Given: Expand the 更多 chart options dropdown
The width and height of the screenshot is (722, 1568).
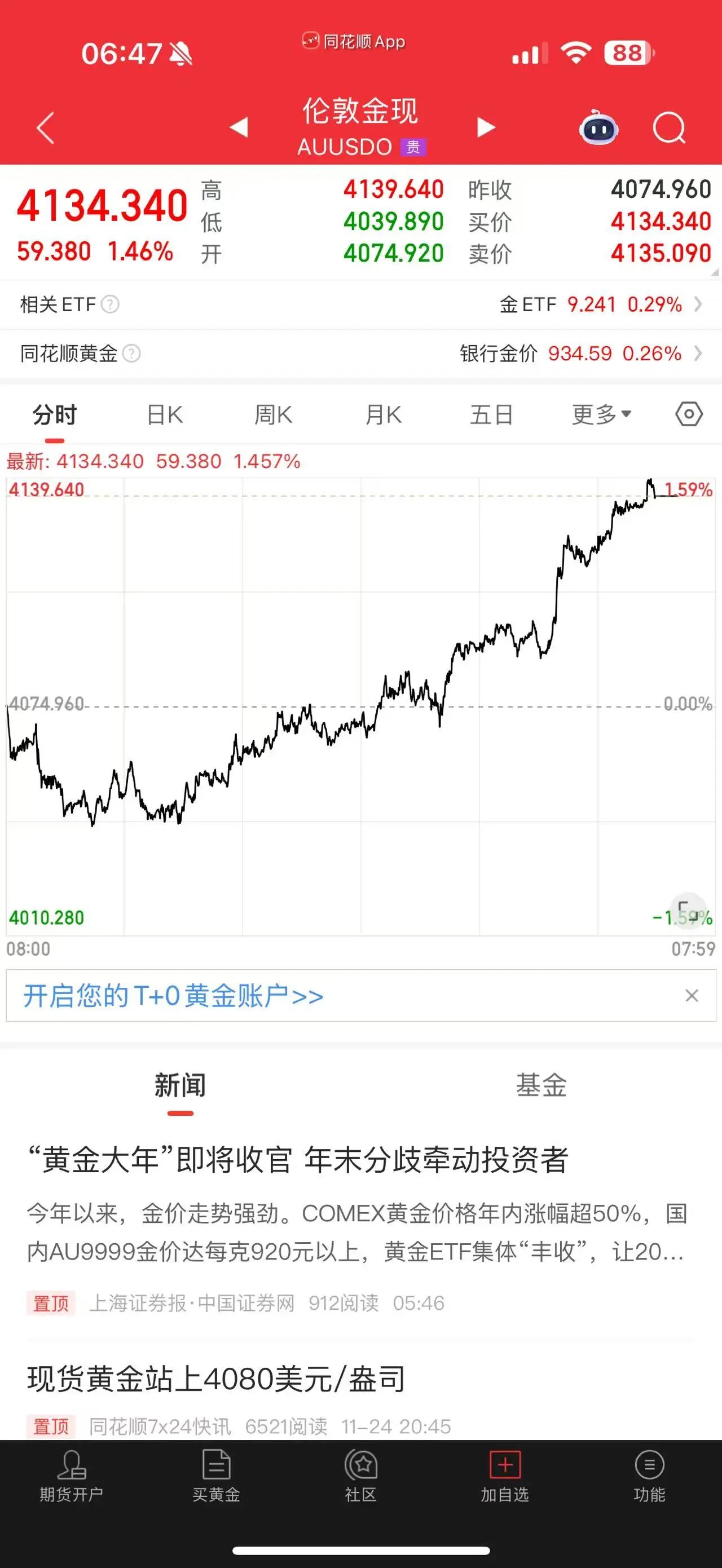Looking at the screenshot, I should [x=601, y=415].
